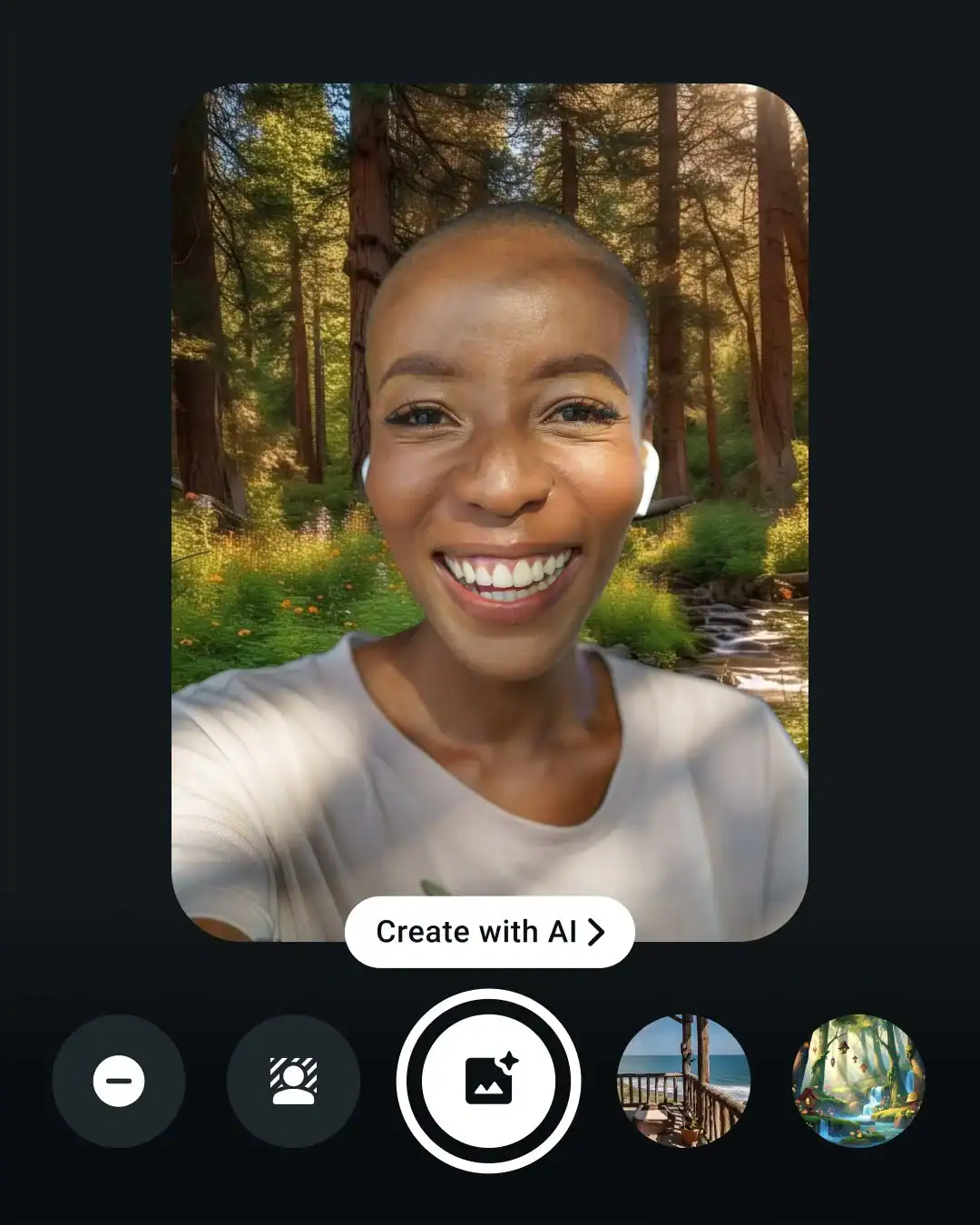This screenshot has height=1225, width=980.
Task: Apply the blur background effect
Action: click(x=293, y=1081)
